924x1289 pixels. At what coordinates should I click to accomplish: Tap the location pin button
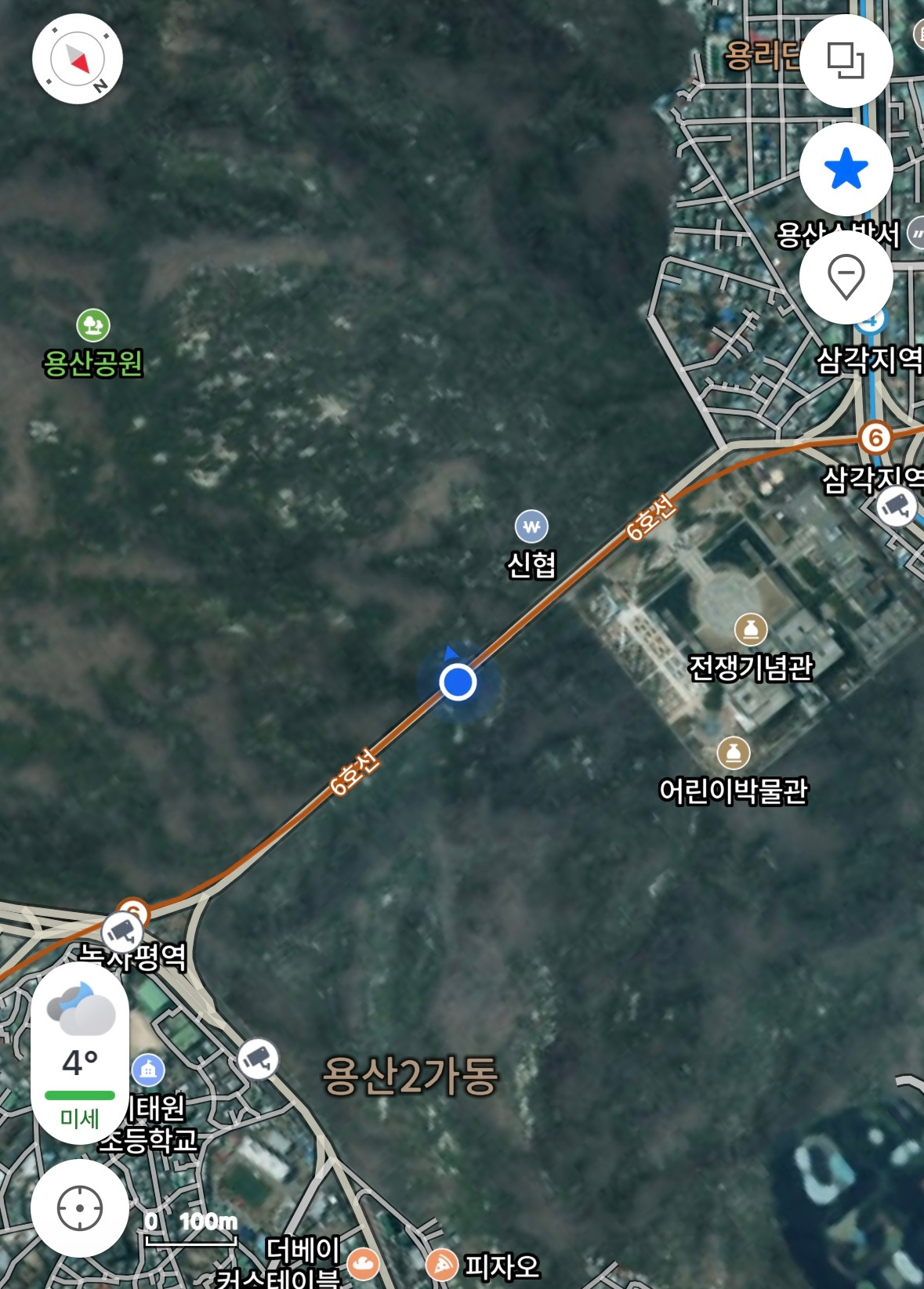[x=846, y=277]
